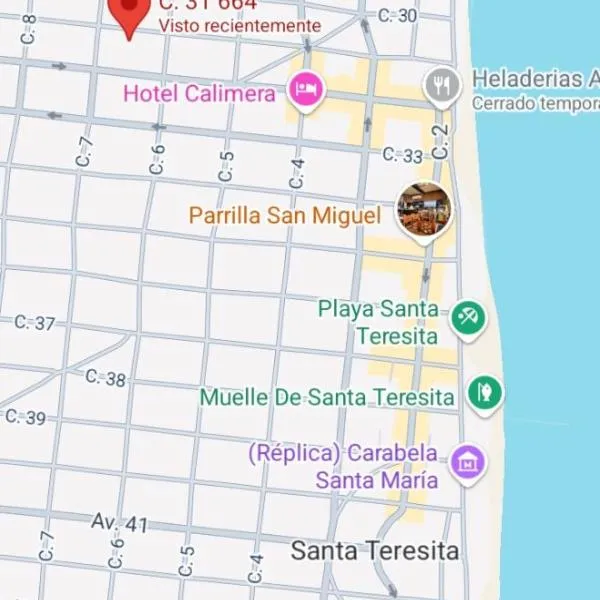Tap the Carabela Santa María museum marker
Screen dimensions: 600x600
tap(467, 463)
